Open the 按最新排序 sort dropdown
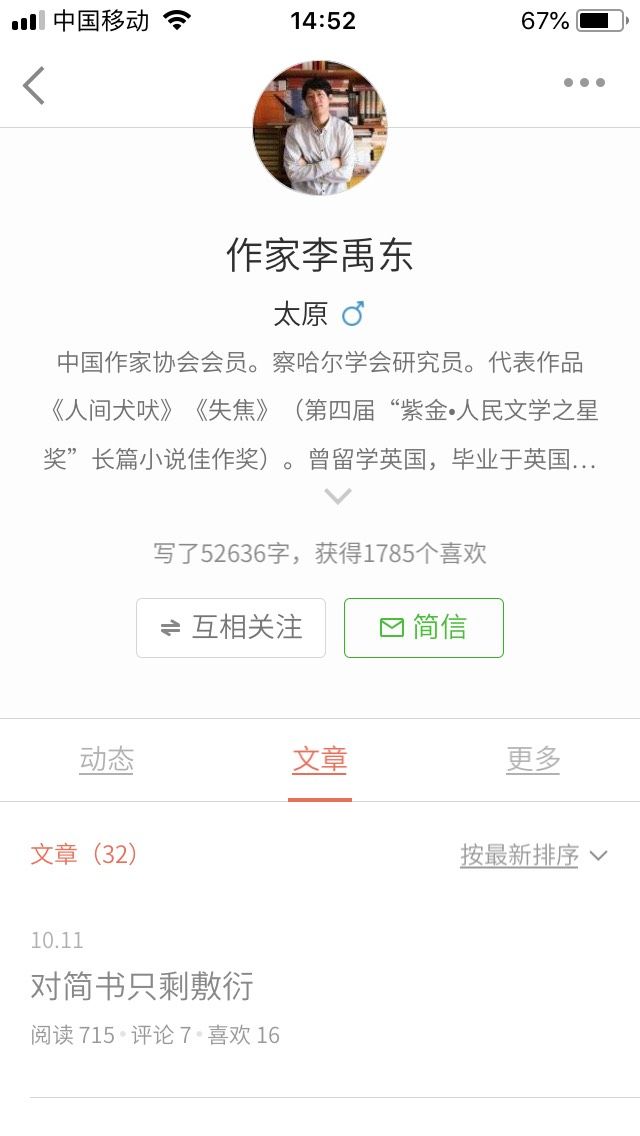Screen dimensions: 640x1136 pyautogui.click(x=533, y=855)
